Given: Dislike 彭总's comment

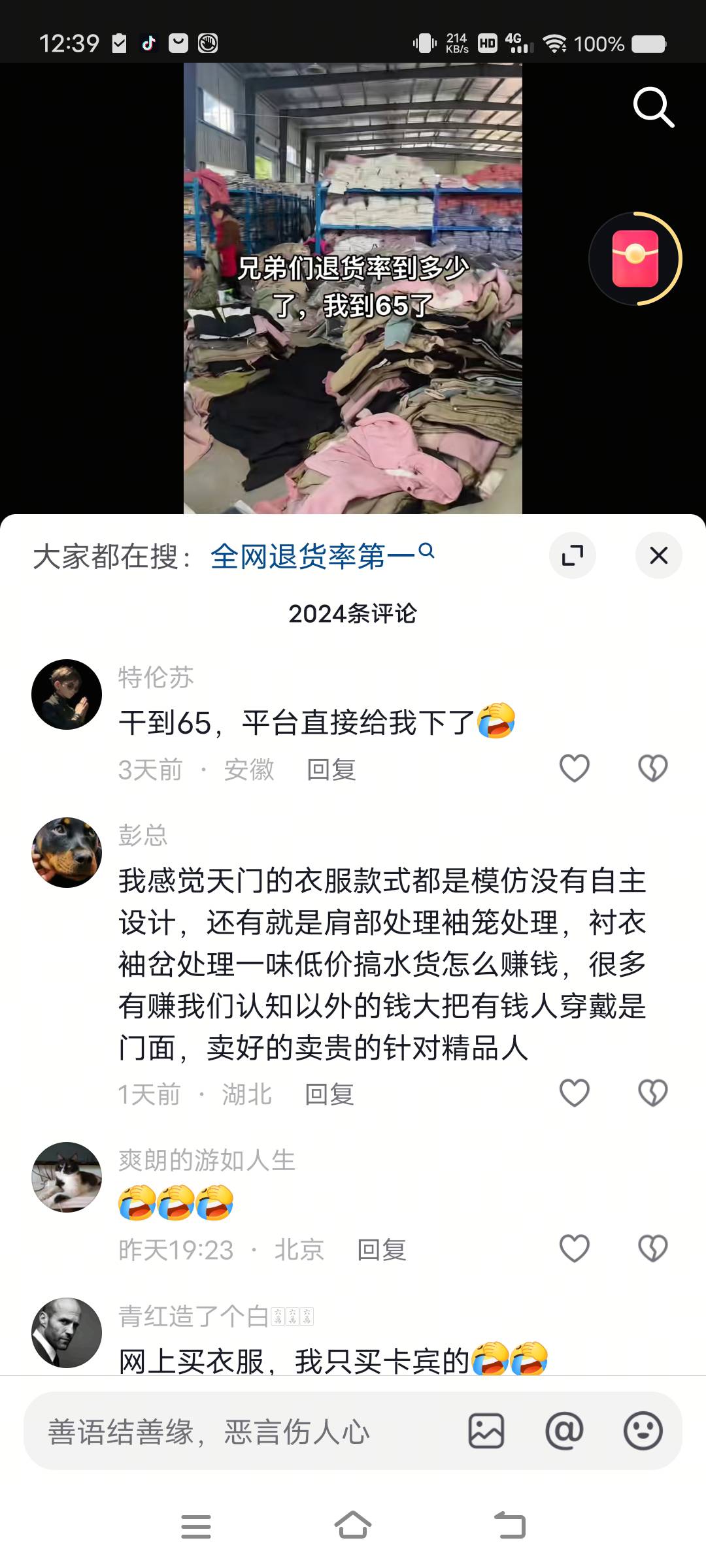Looking at the screenshot, I should [652, 1093].
